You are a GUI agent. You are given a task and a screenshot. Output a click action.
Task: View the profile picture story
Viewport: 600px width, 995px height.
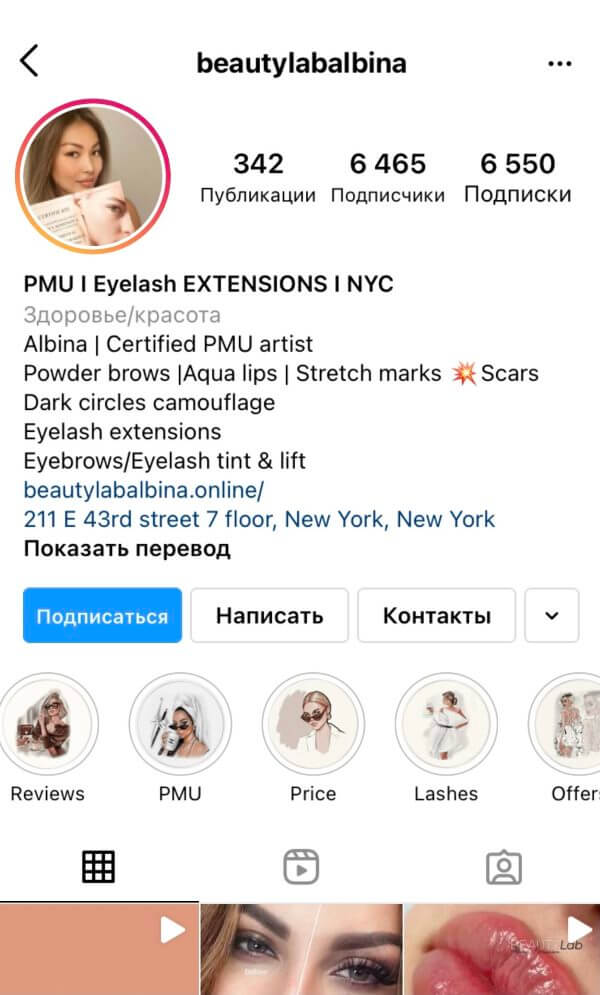click(92, 176)
